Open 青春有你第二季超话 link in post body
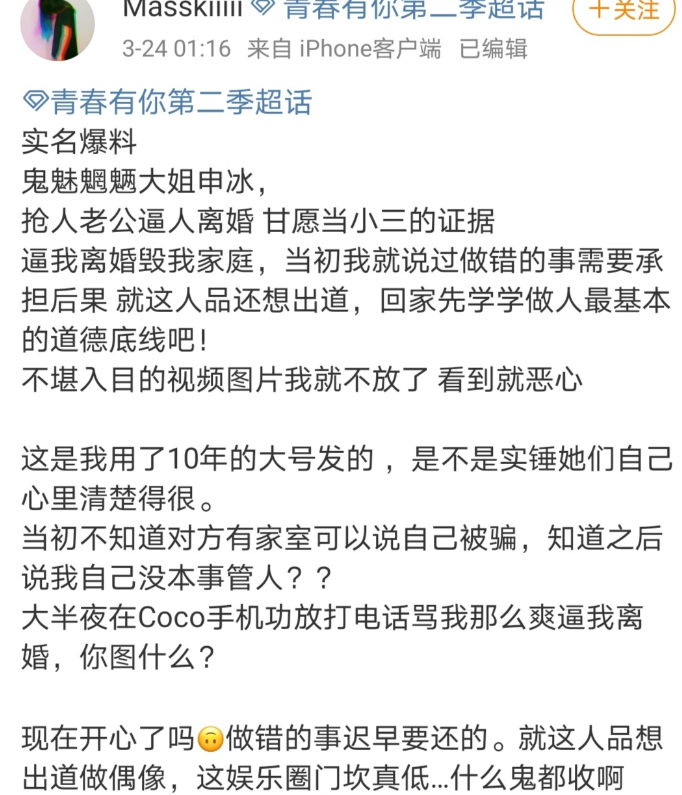Viewport: 682px width, 795px height. [168, 101]
